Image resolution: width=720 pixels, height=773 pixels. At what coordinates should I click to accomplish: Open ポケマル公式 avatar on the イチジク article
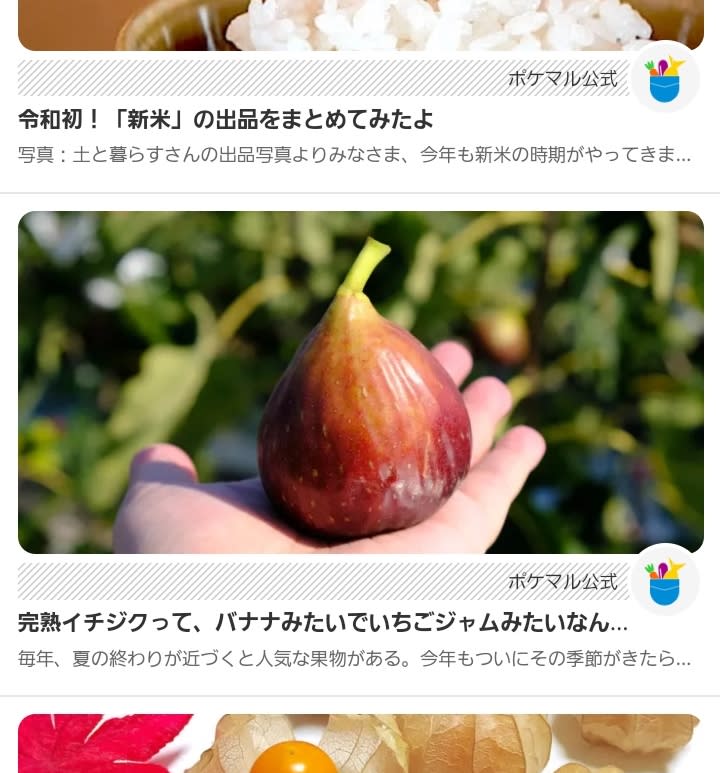[664, 581]
